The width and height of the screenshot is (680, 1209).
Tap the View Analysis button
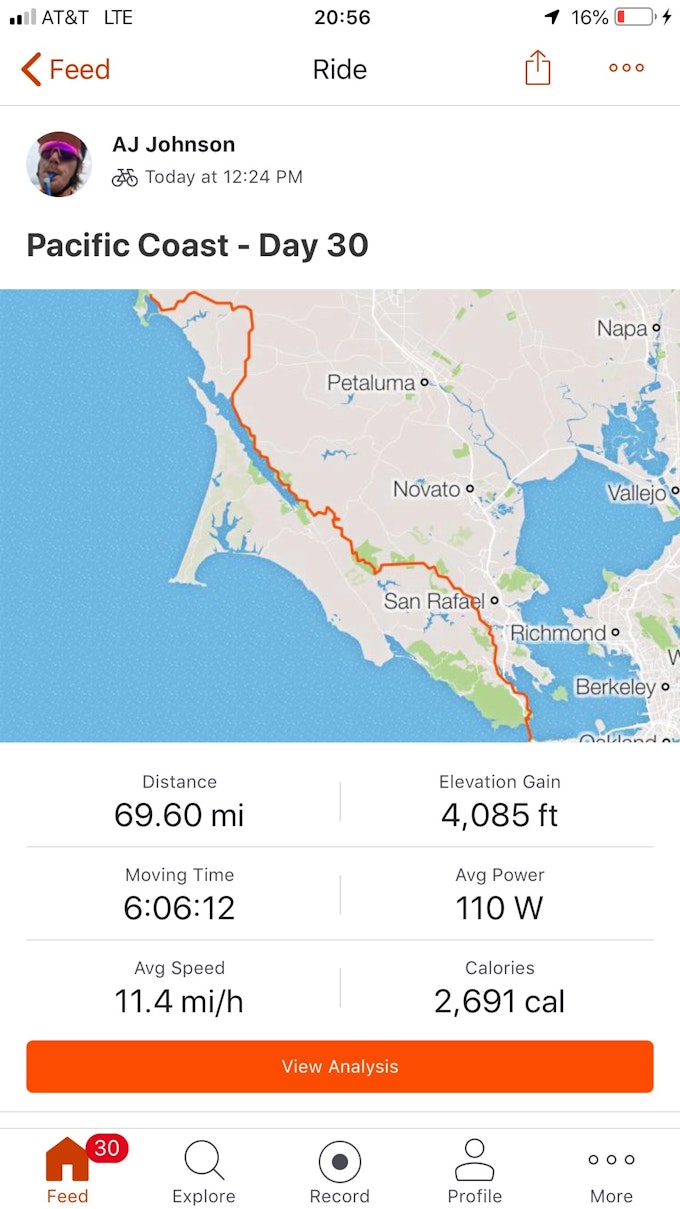tap(340, 1066)
